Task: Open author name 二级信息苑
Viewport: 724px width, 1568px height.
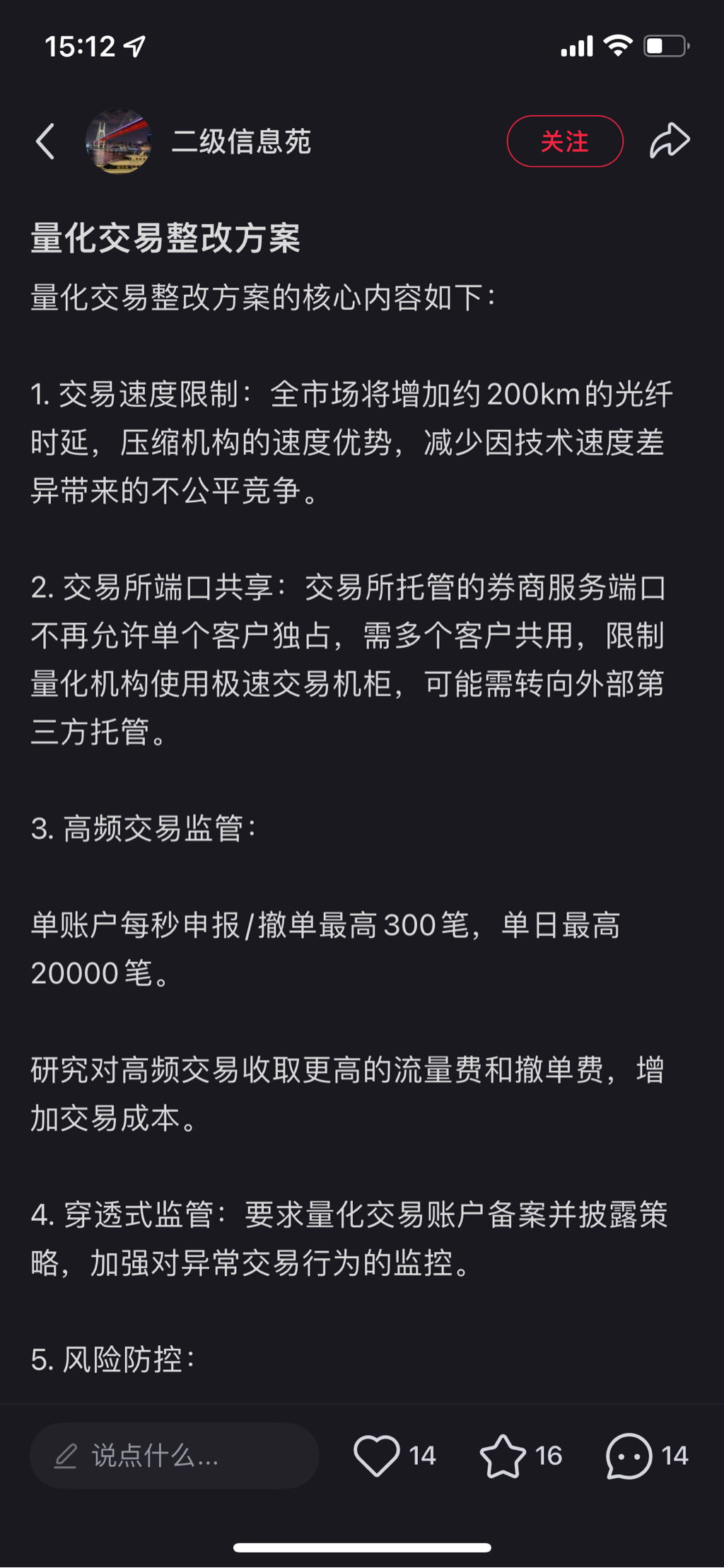Action: point(241,141)
